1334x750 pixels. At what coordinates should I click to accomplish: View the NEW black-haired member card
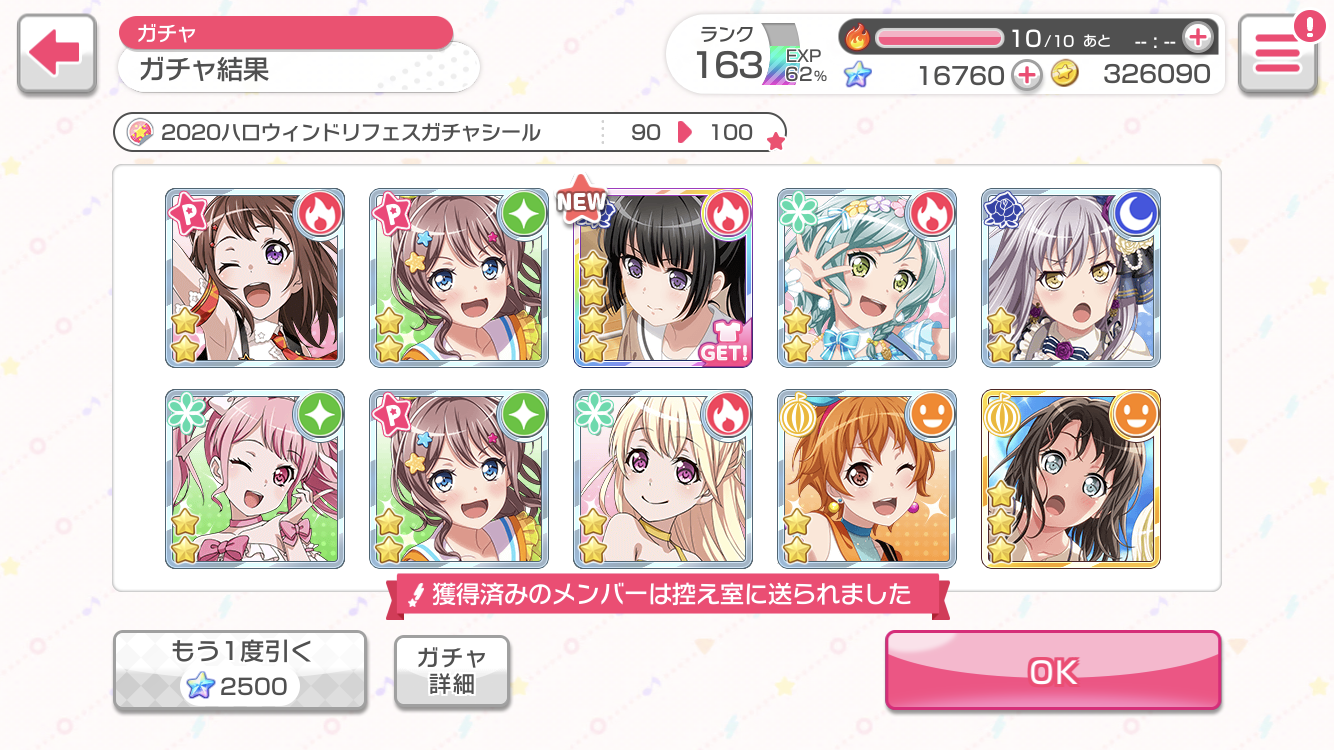coord(662,277)
